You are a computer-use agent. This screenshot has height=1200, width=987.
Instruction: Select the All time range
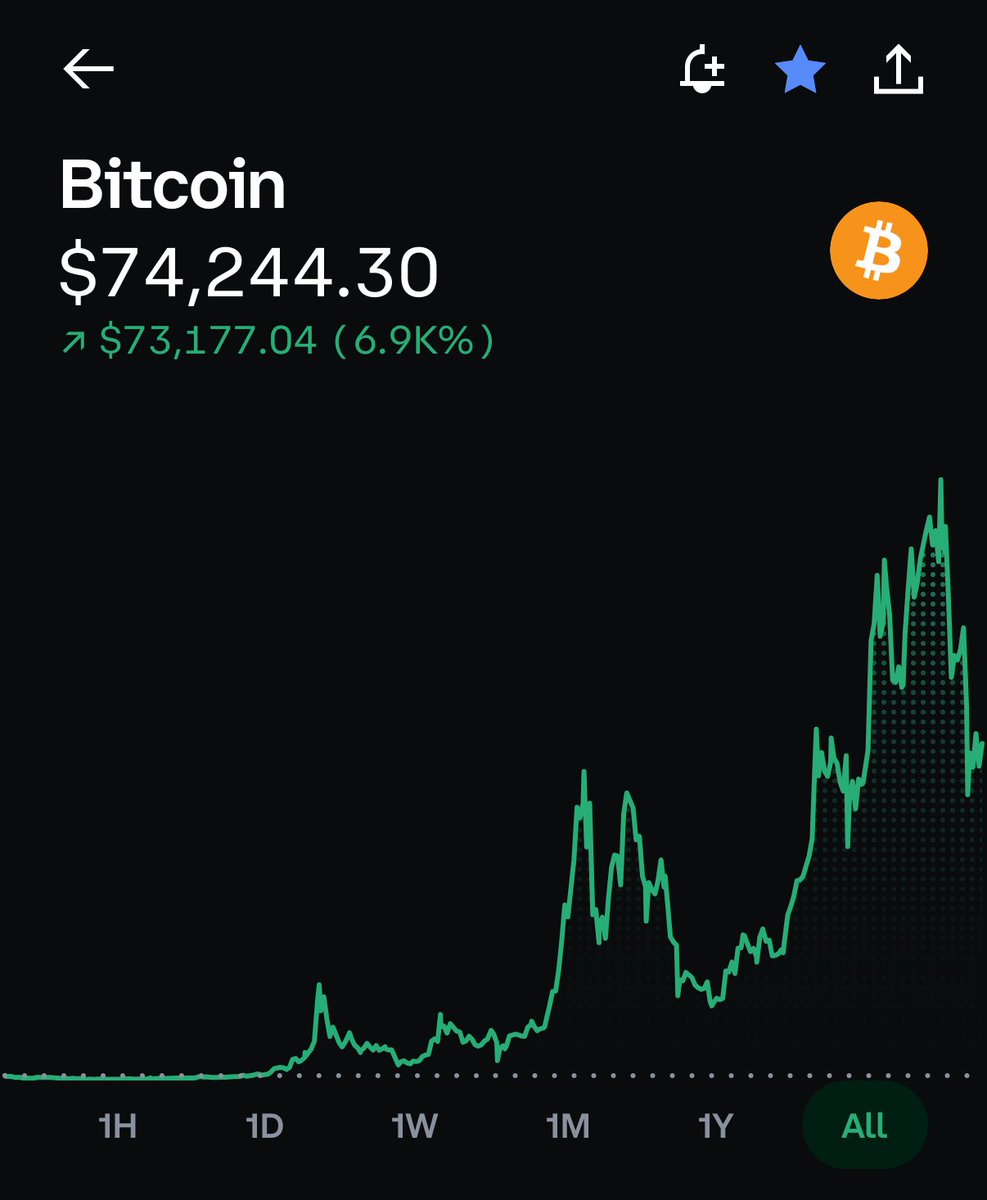point(864,1126)
